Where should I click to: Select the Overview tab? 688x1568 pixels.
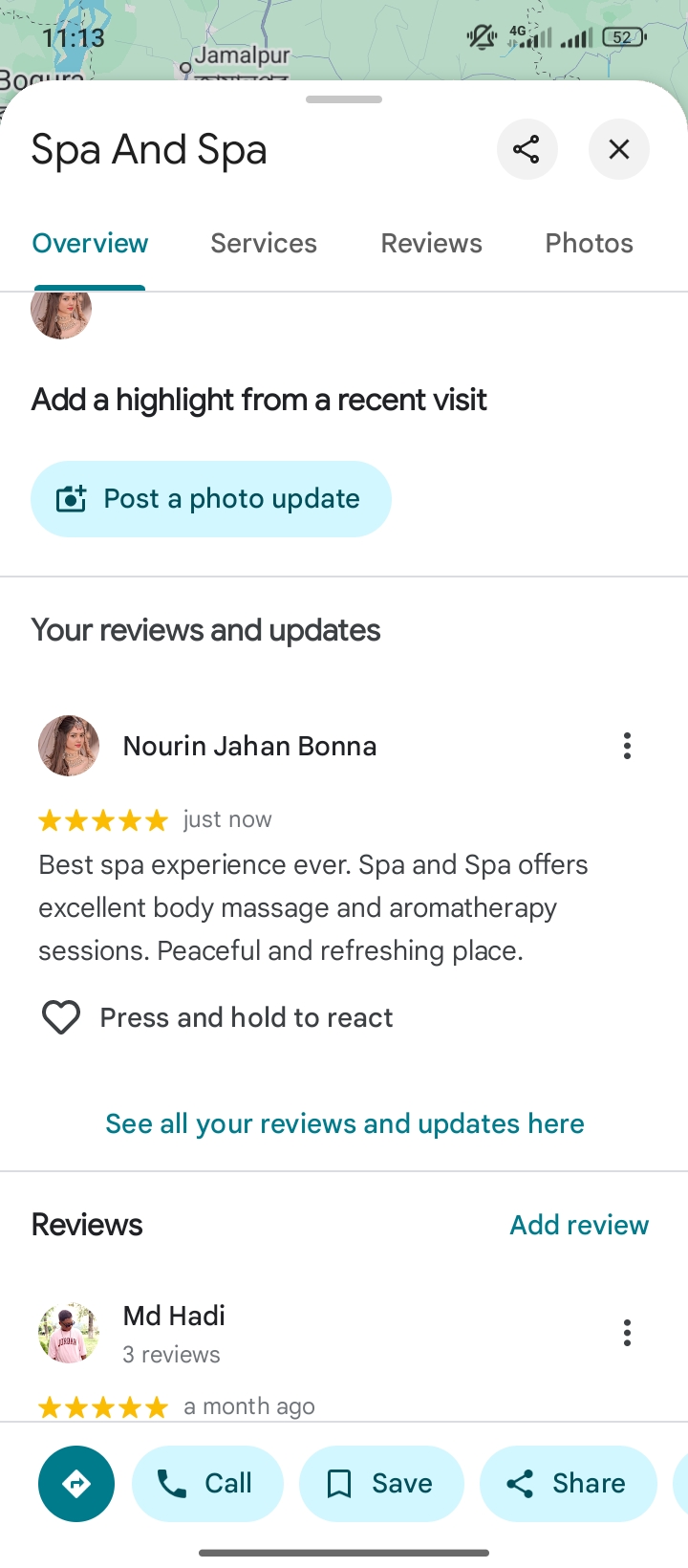[90, 243]
